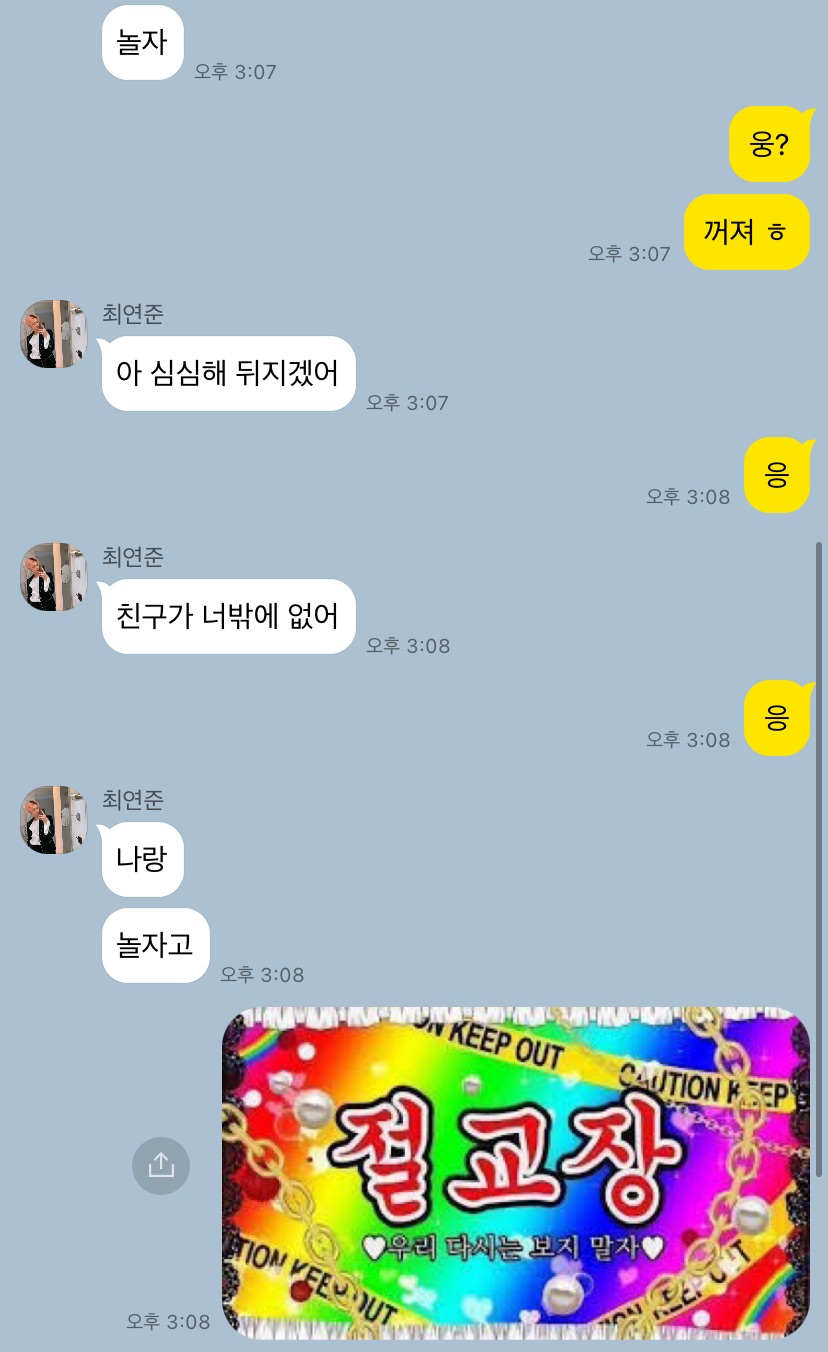Open 최연준's profile picture next to '나랑' message
The width and height of the screenshot is (828, 1352).
[x=54, y=820]
